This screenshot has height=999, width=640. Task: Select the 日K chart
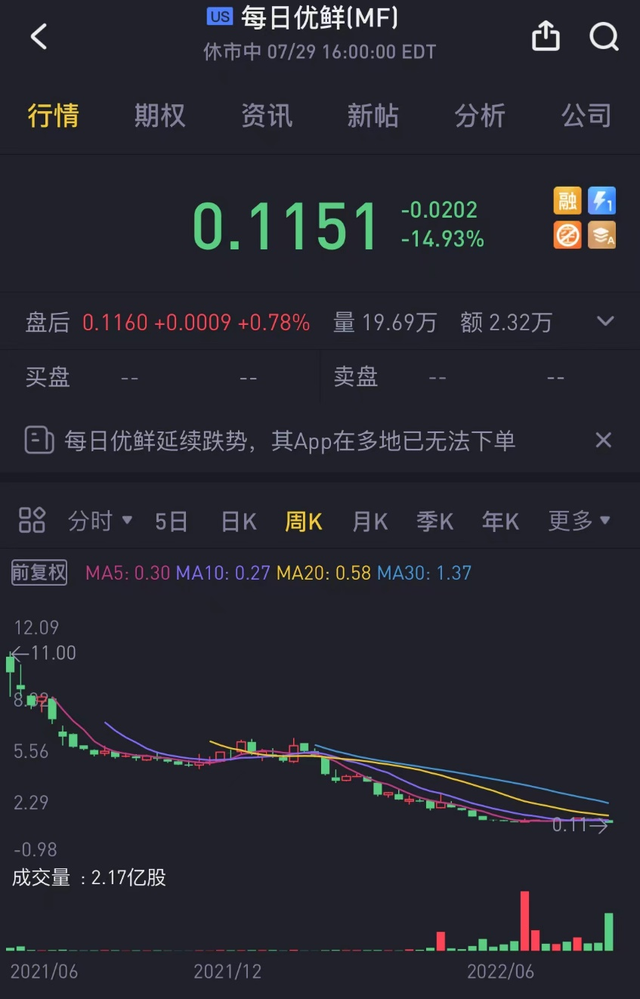pyautogui.click(x=238, y=521)
